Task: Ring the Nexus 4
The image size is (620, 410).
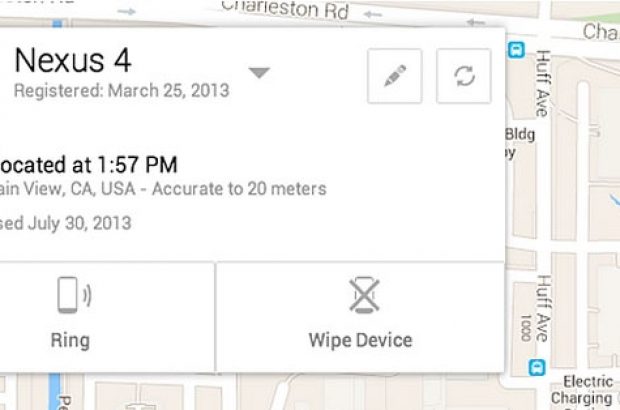Action: tap(70, 315)
